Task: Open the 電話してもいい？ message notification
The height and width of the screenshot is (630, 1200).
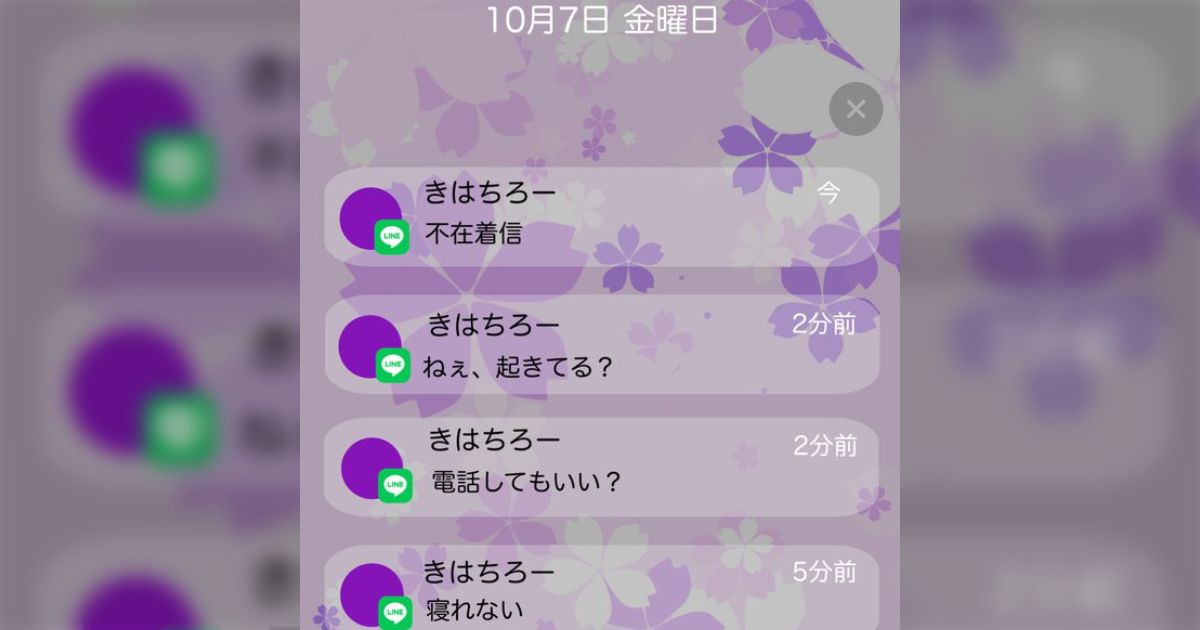Action: tap(602, 467)
